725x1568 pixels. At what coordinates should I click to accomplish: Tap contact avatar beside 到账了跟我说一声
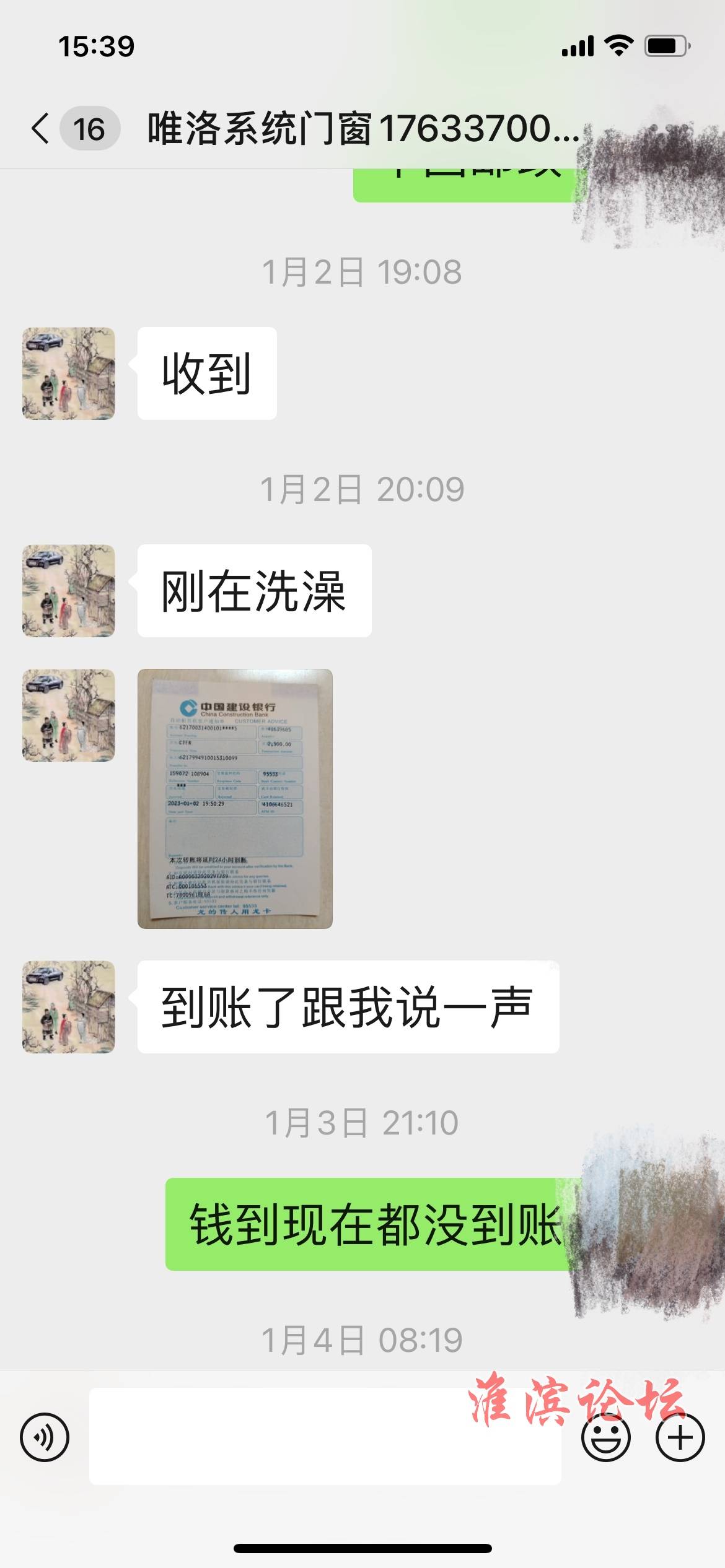point(69,1006)
